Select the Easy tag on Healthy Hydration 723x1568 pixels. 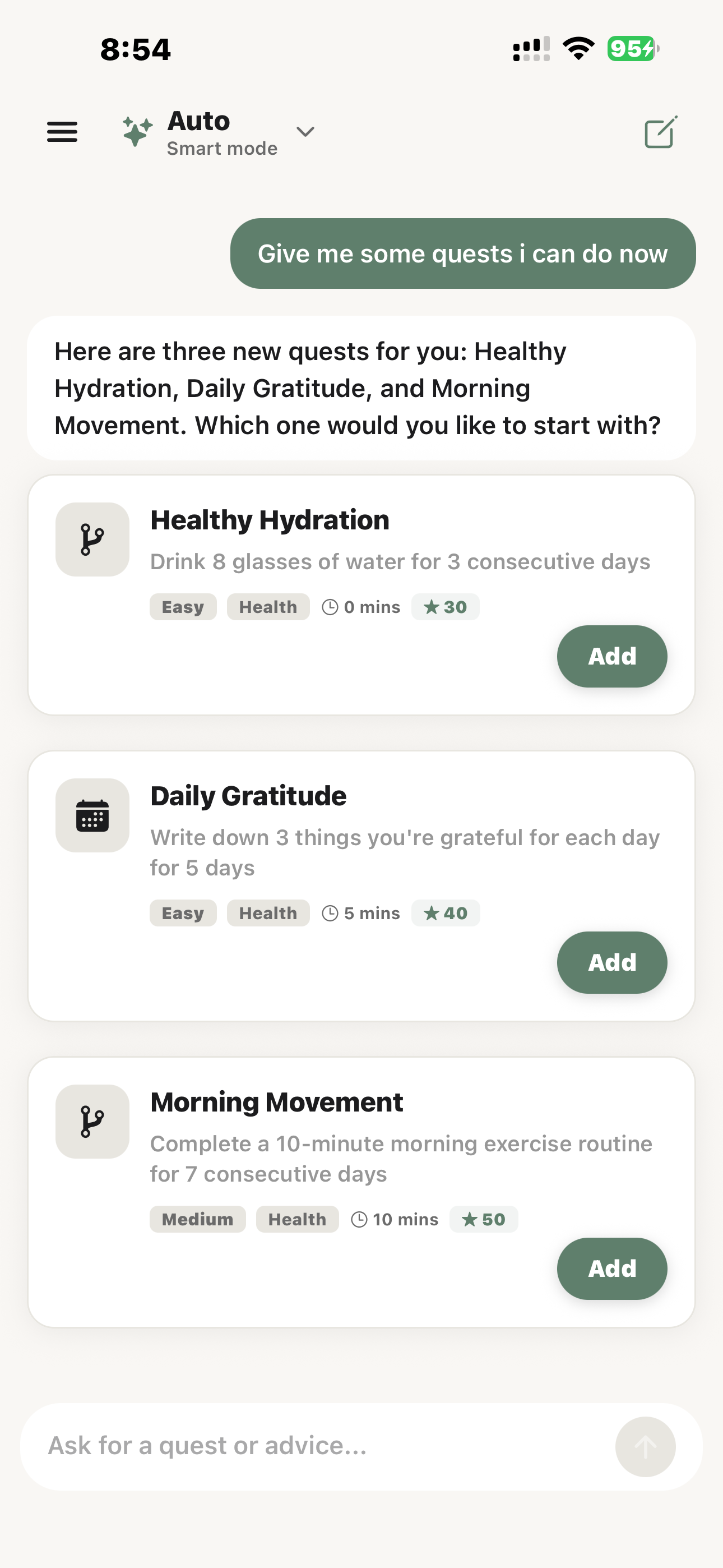point(183,607)
